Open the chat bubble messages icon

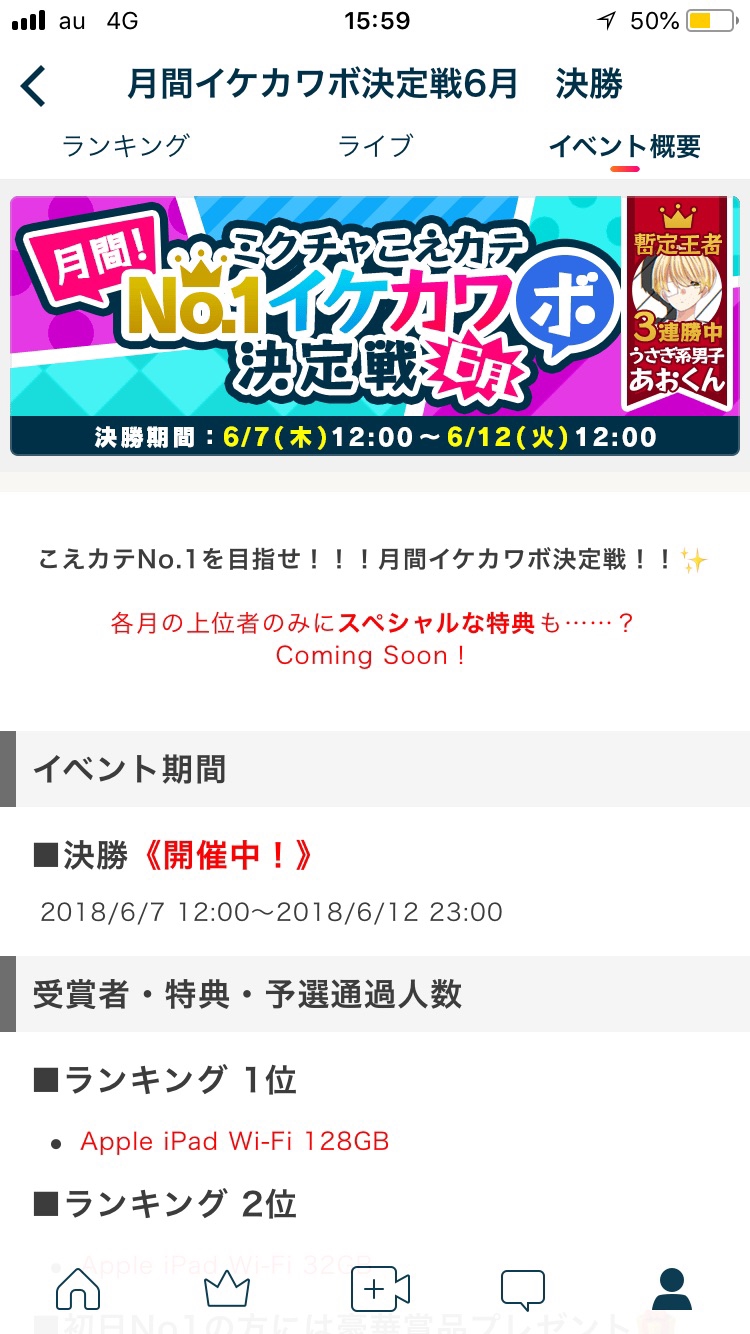click(523, 1290)
